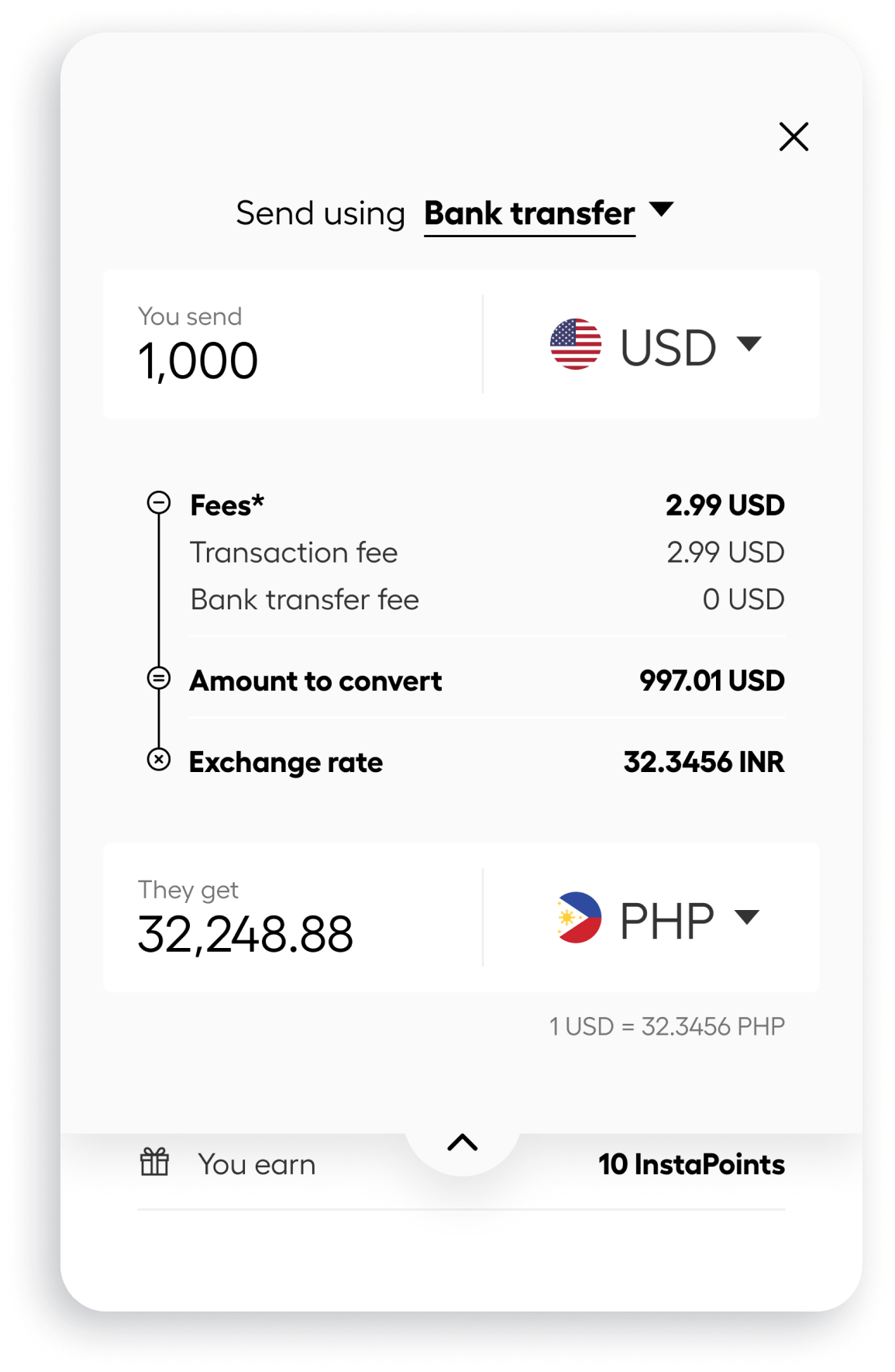Viewport: 895px width, 1372px height.
Task: Click the minus icon beside Fees*
Action: 160,502
